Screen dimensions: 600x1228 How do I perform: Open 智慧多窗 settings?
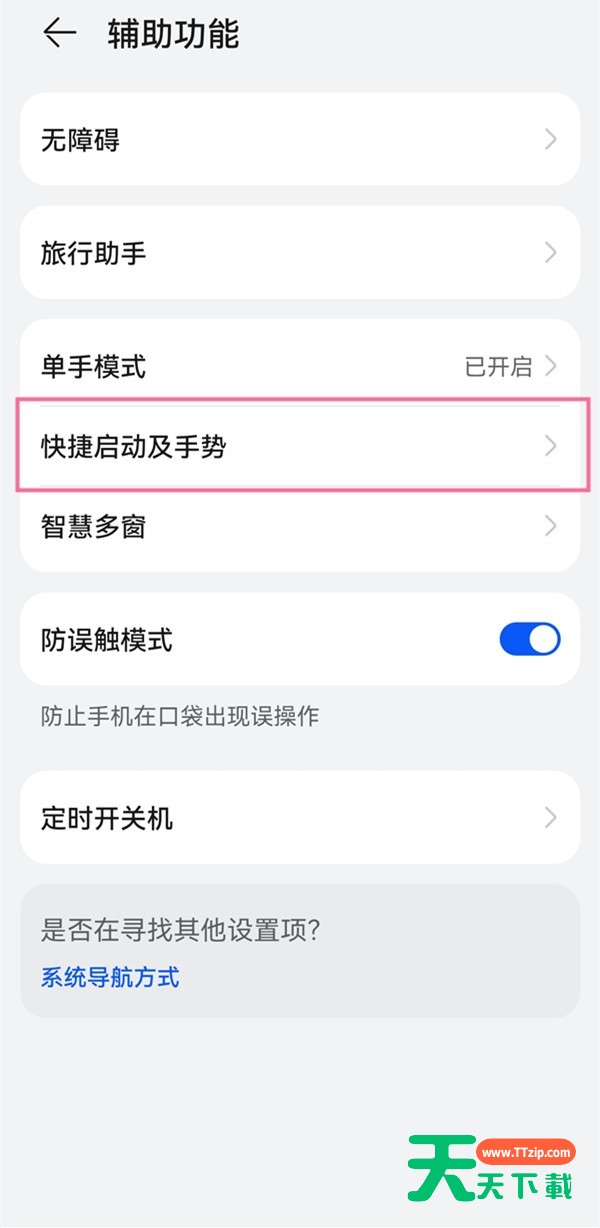click(300, 526)
